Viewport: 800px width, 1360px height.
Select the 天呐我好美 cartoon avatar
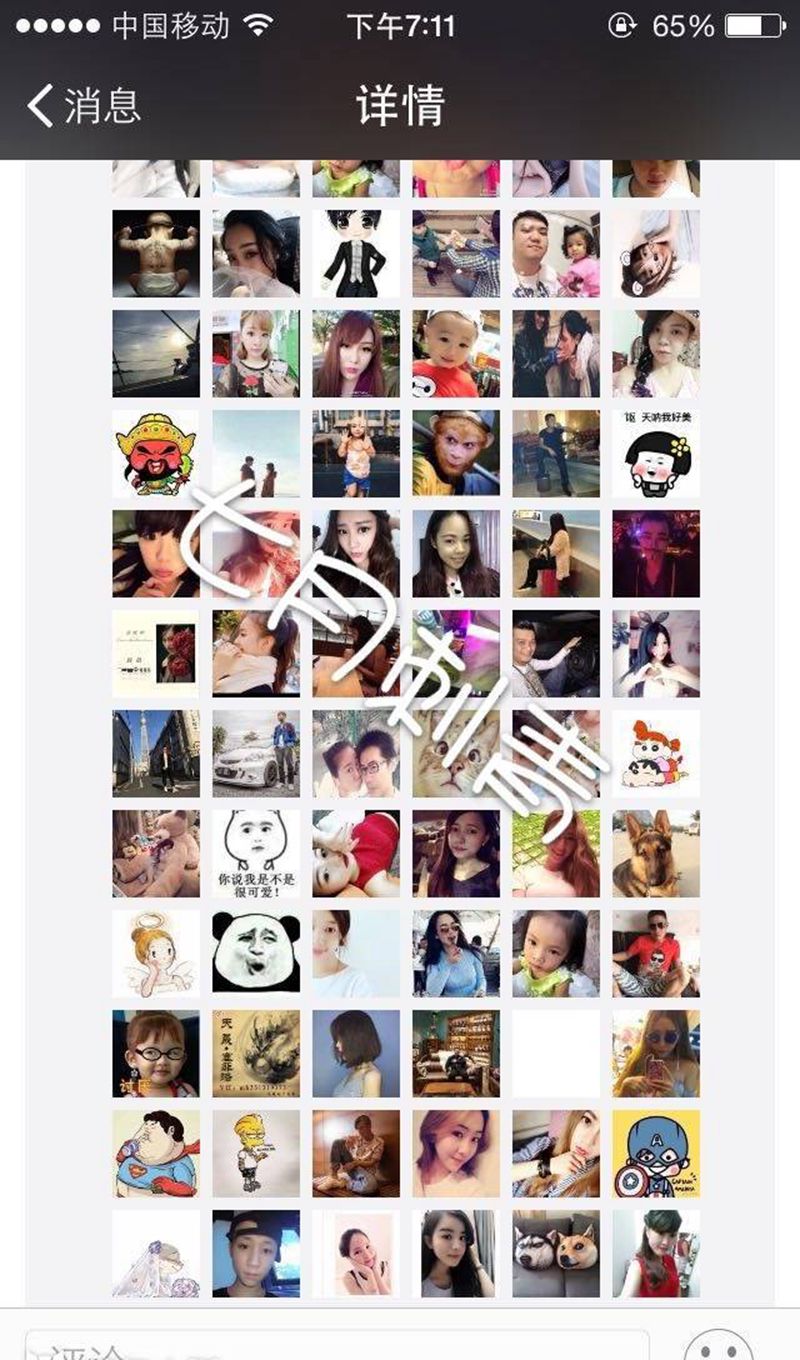point(656,453)
